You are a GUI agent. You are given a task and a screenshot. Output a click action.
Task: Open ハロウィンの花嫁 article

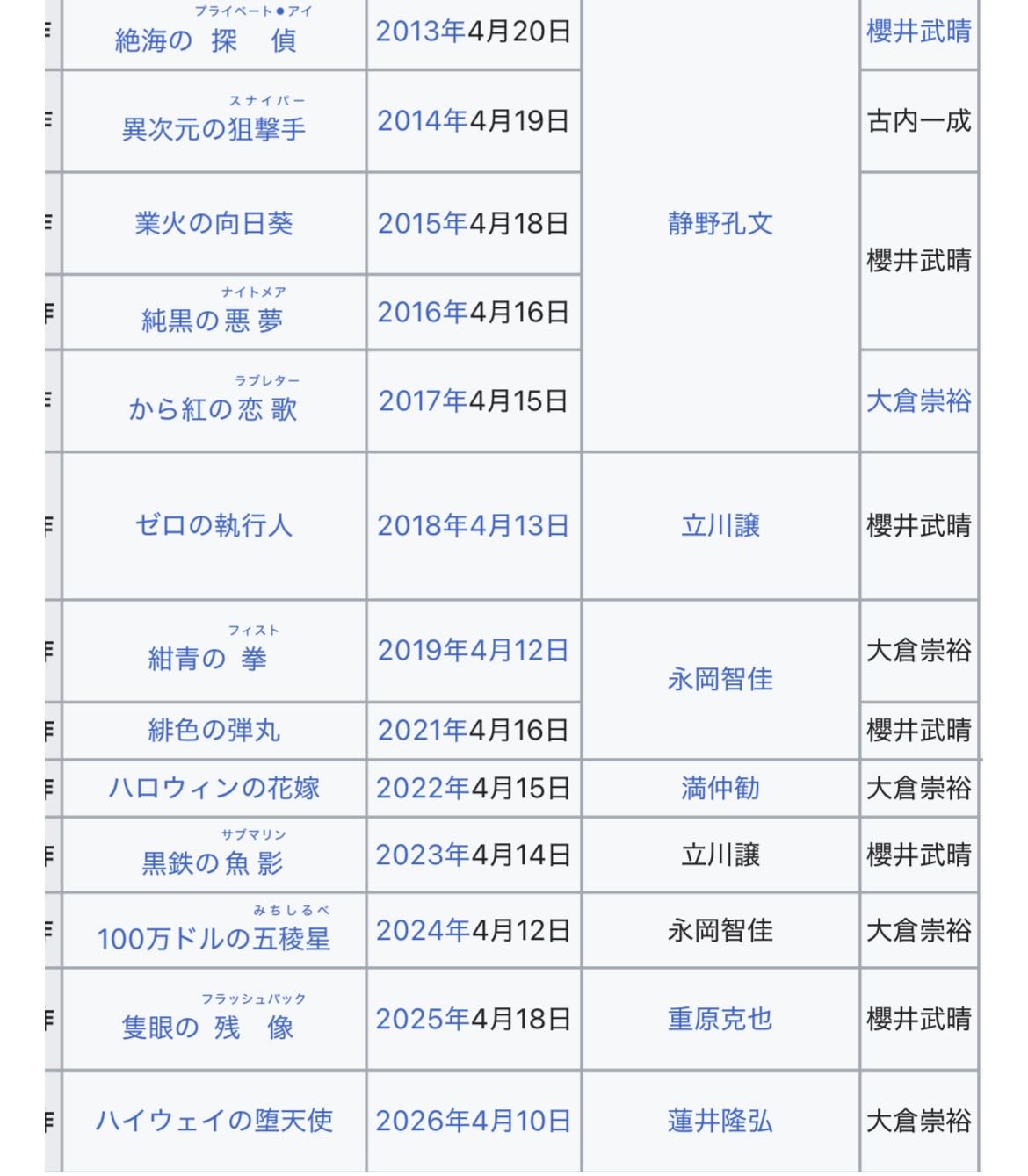coord(214,788)
